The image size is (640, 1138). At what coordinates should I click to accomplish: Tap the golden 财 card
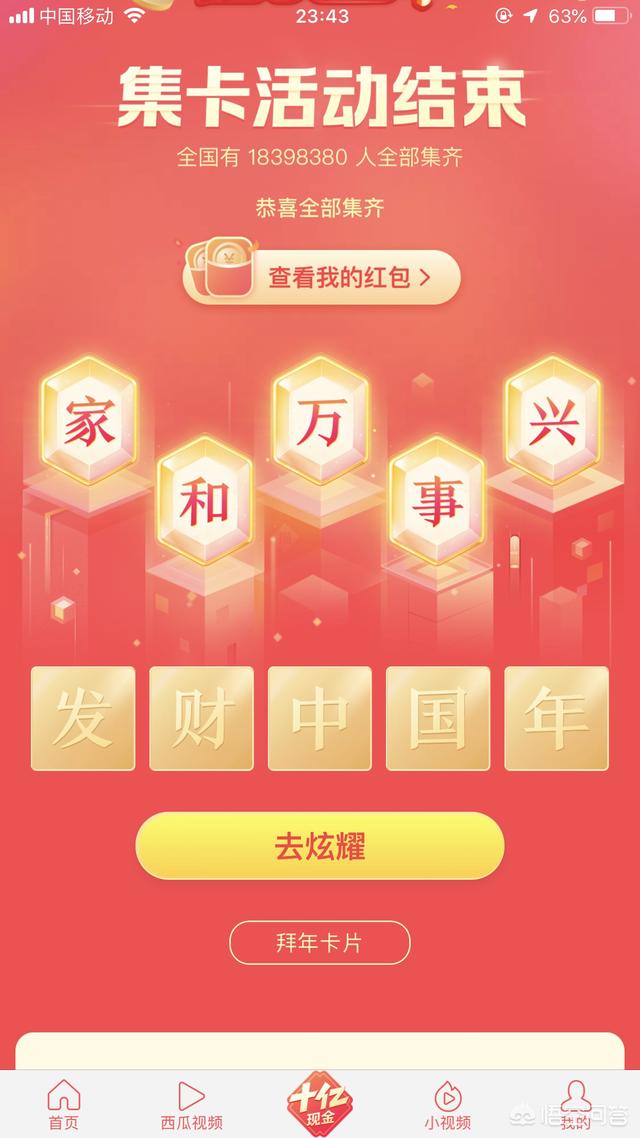[202, 719]
